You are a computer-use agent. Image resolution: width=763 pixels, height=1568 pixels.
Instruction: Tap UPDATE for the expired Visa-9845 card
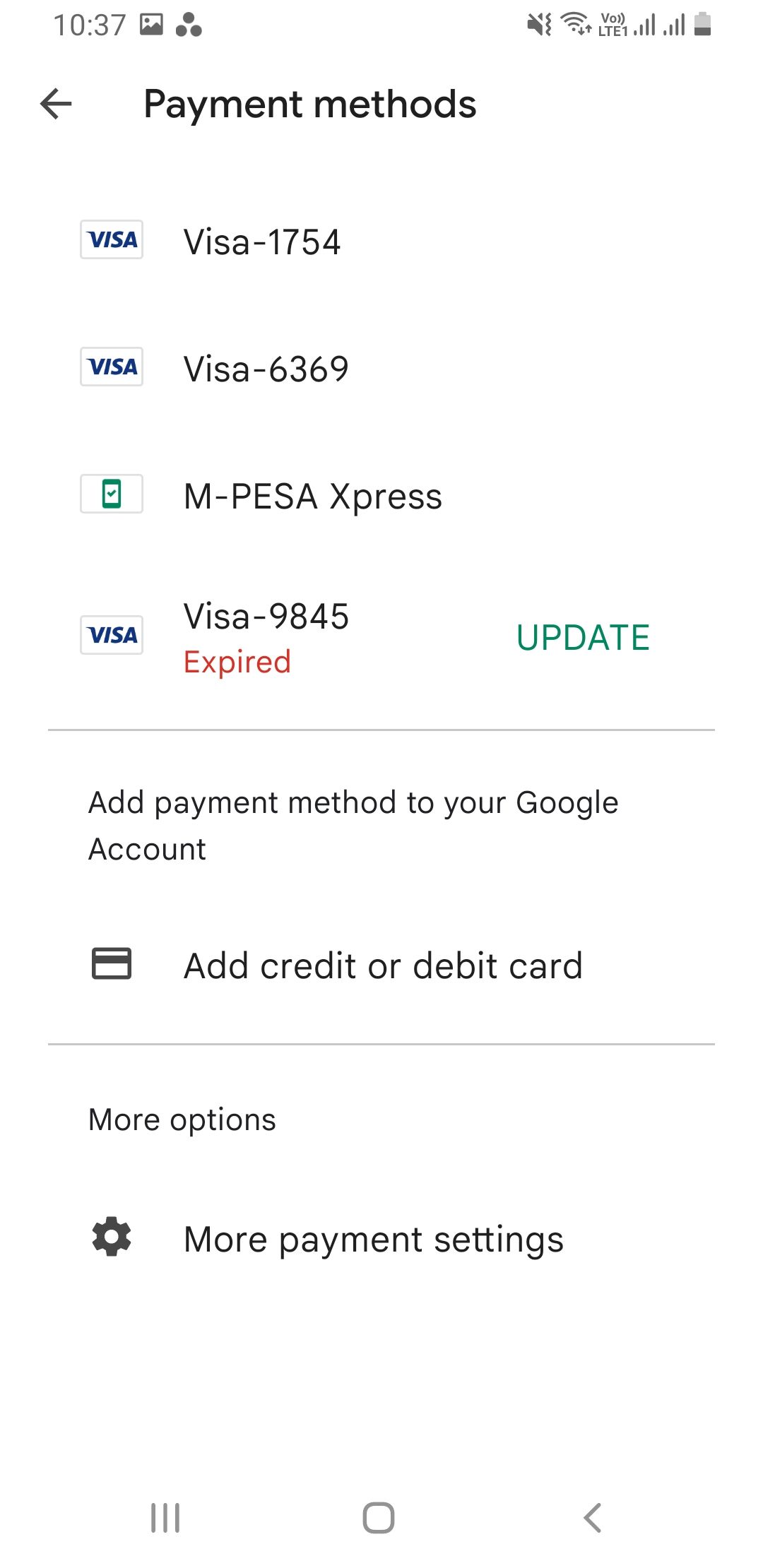[583, 636]
